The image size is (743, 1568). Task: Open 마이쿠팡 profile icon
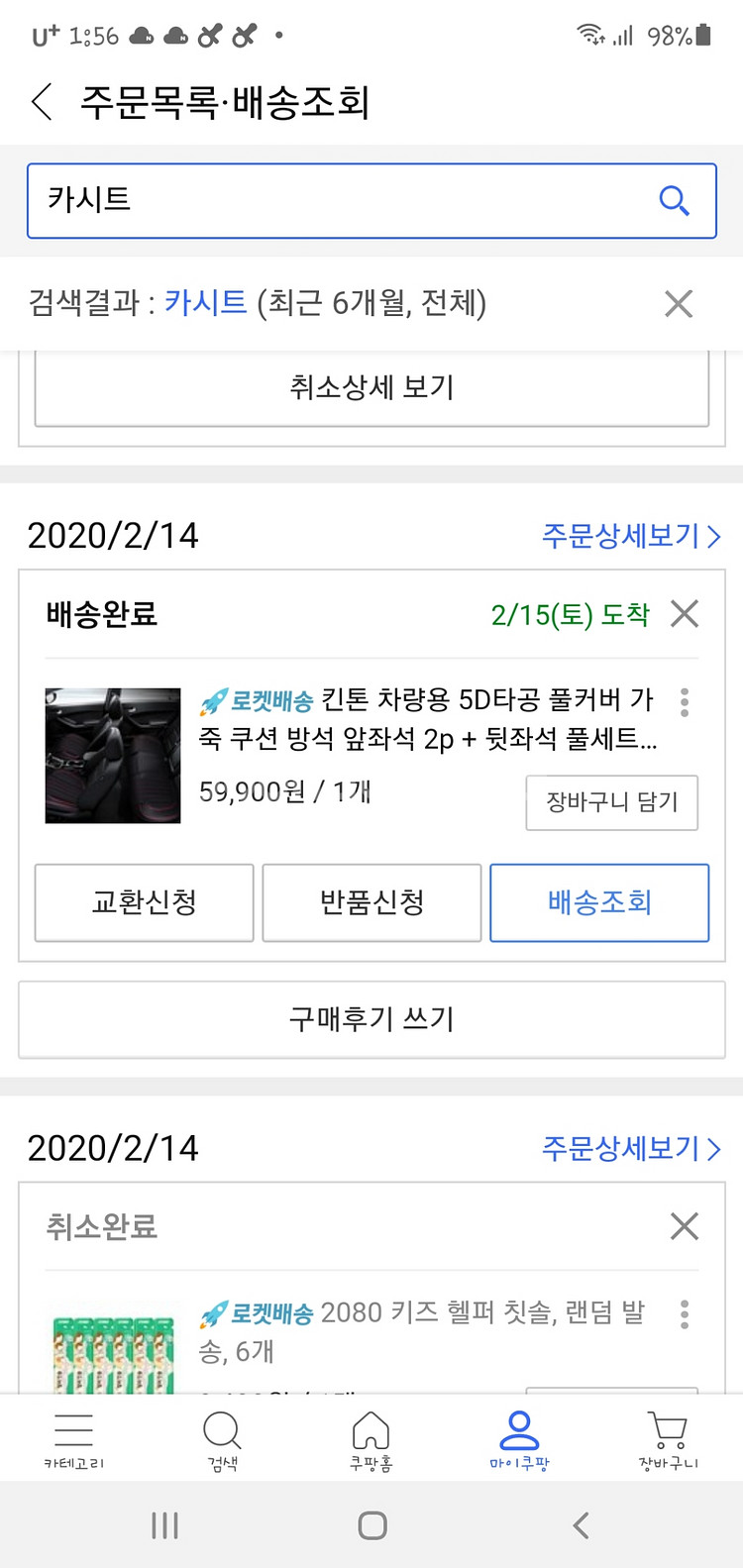(519, 1437)
